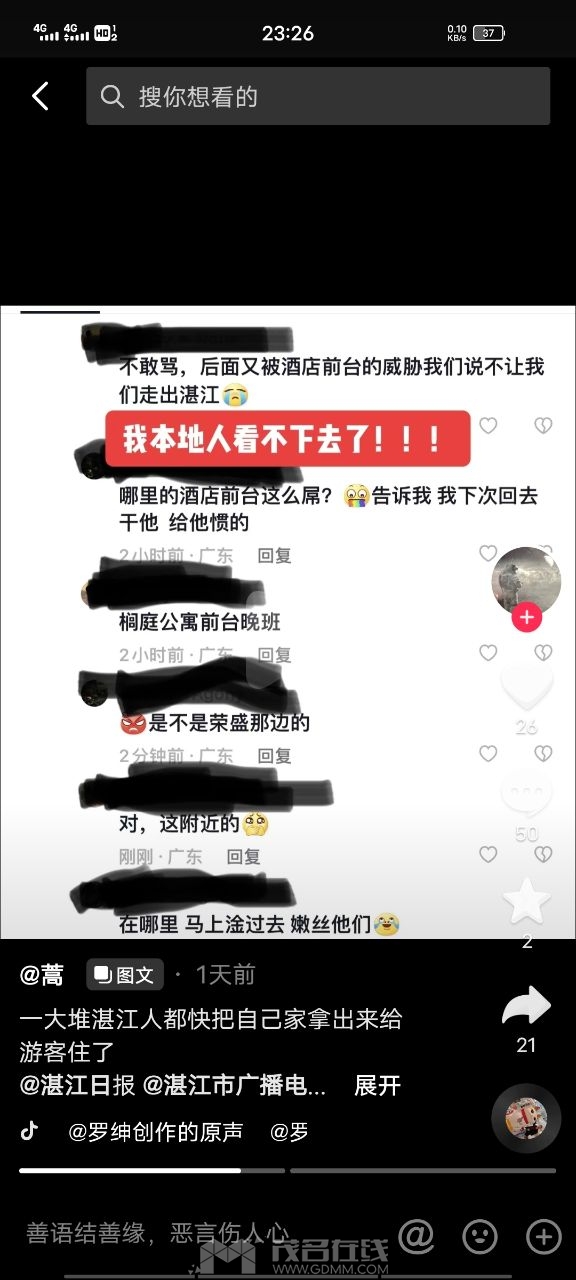
Task: Open the comments with the speech bubble
Action: pos(526,797)
